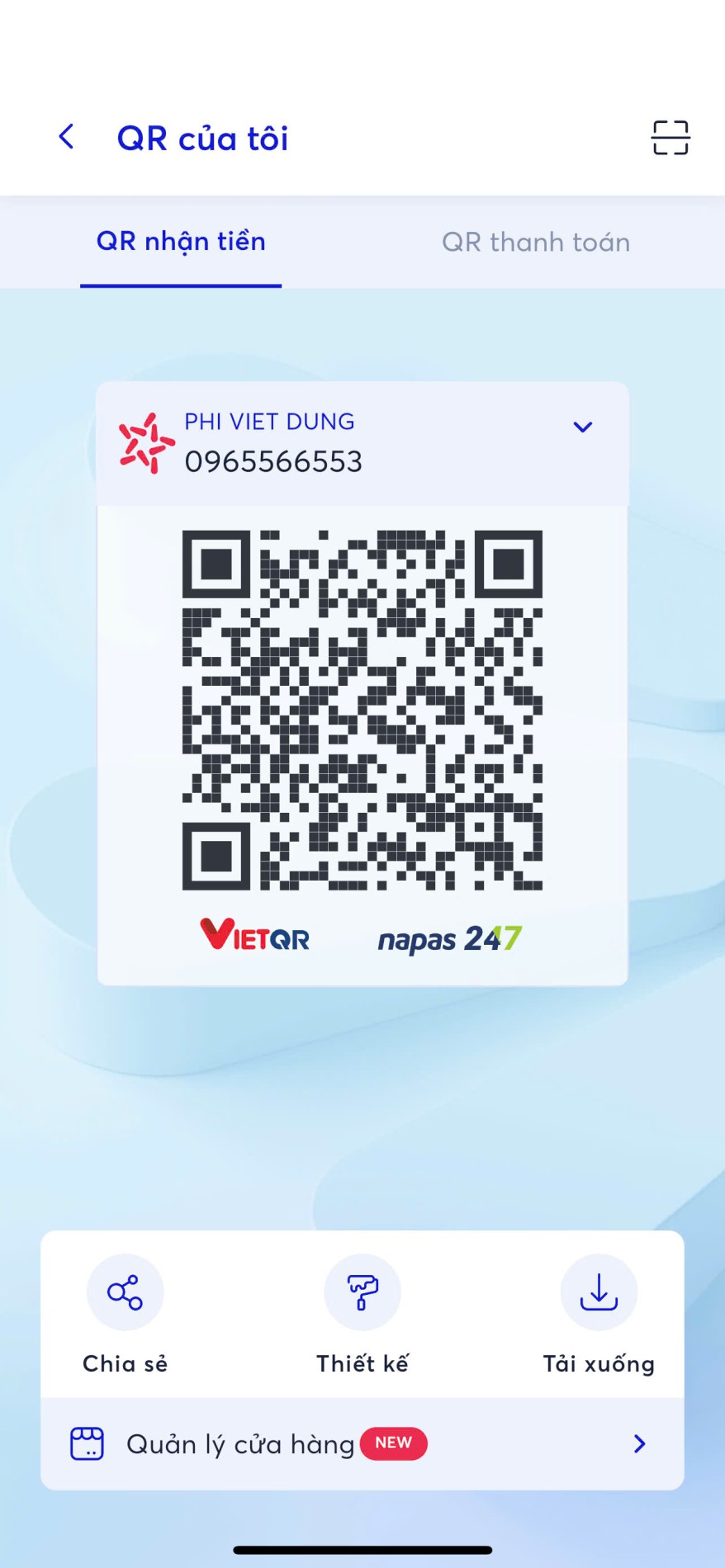Select the QR nhận tiền tab
This screenshot has height=1568, width=725.
click(x=181, y=242)
